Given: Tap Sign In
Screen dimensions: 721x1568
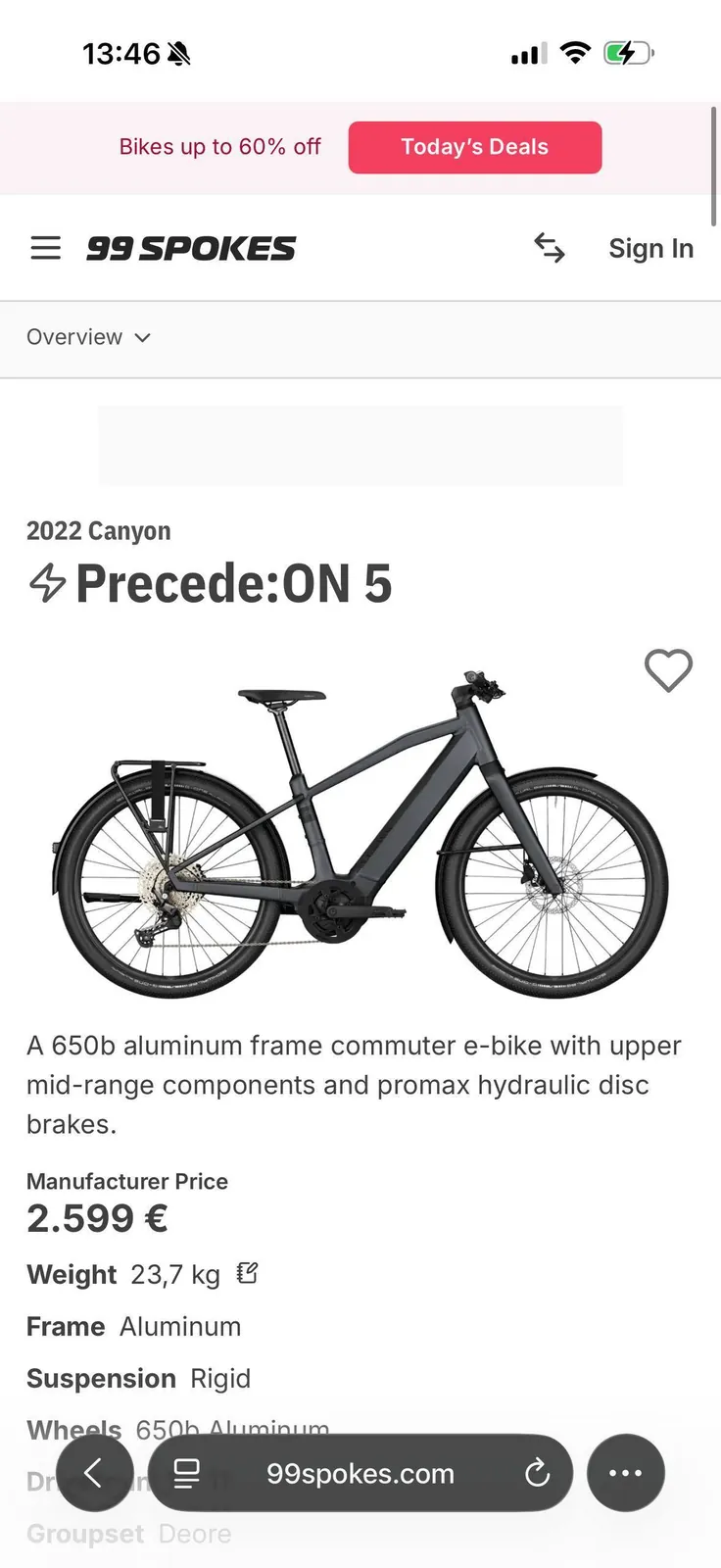Looking at the screenshot, I should point(650,249).
